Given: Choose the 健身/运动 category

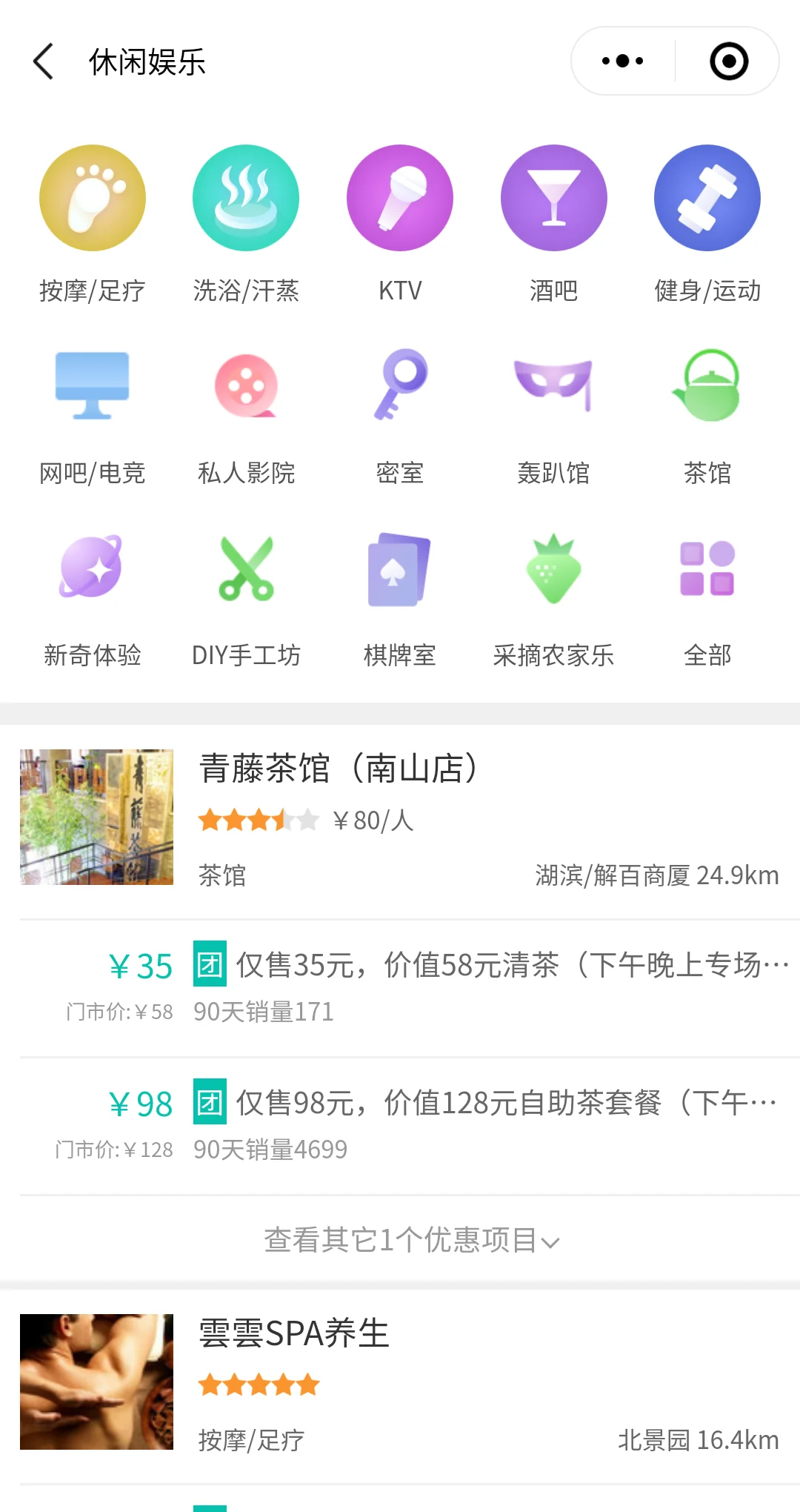Looking at the screenshot, I should (707, 222).
